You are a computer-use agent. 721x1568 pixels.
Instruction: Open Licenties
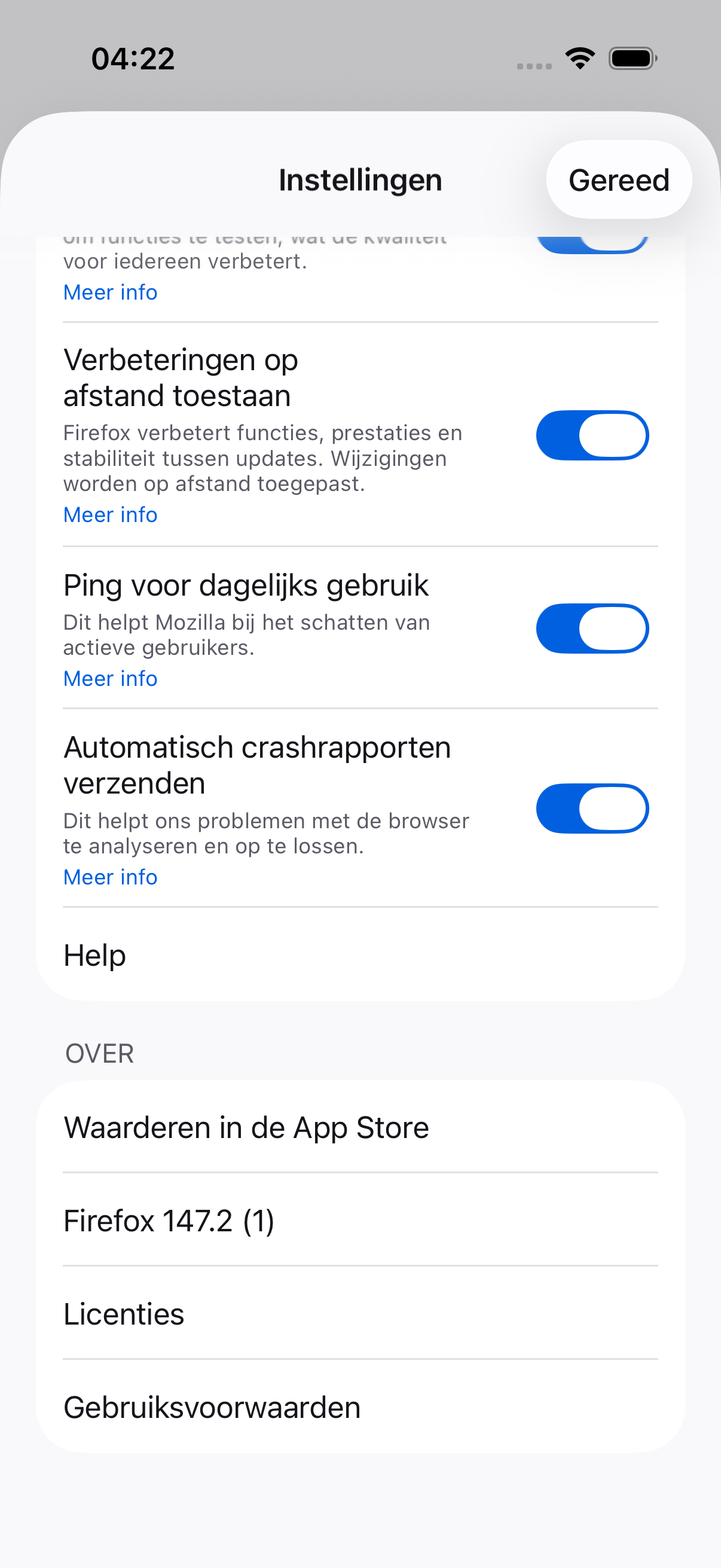360,1313
